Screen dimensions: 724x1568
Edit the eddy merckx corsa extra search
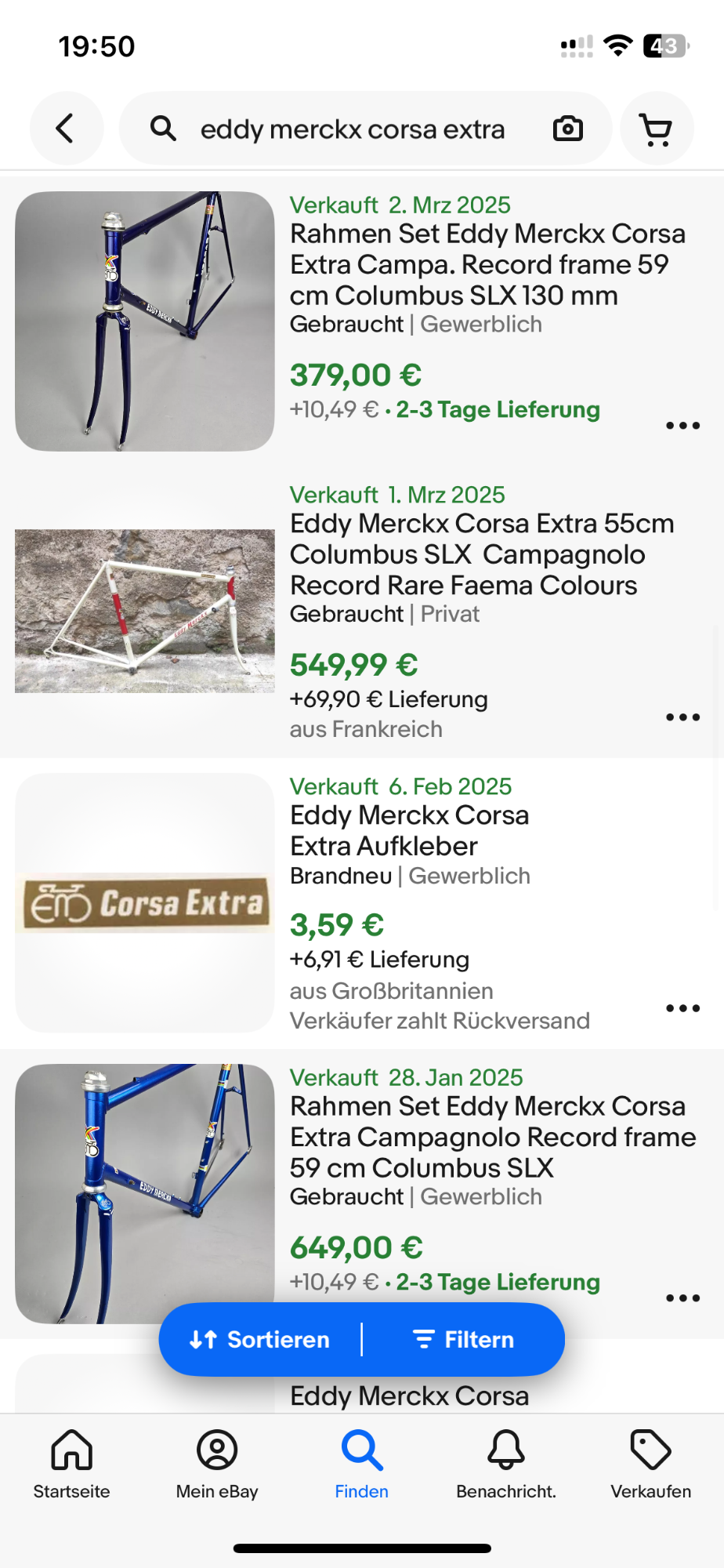[352, 129]
